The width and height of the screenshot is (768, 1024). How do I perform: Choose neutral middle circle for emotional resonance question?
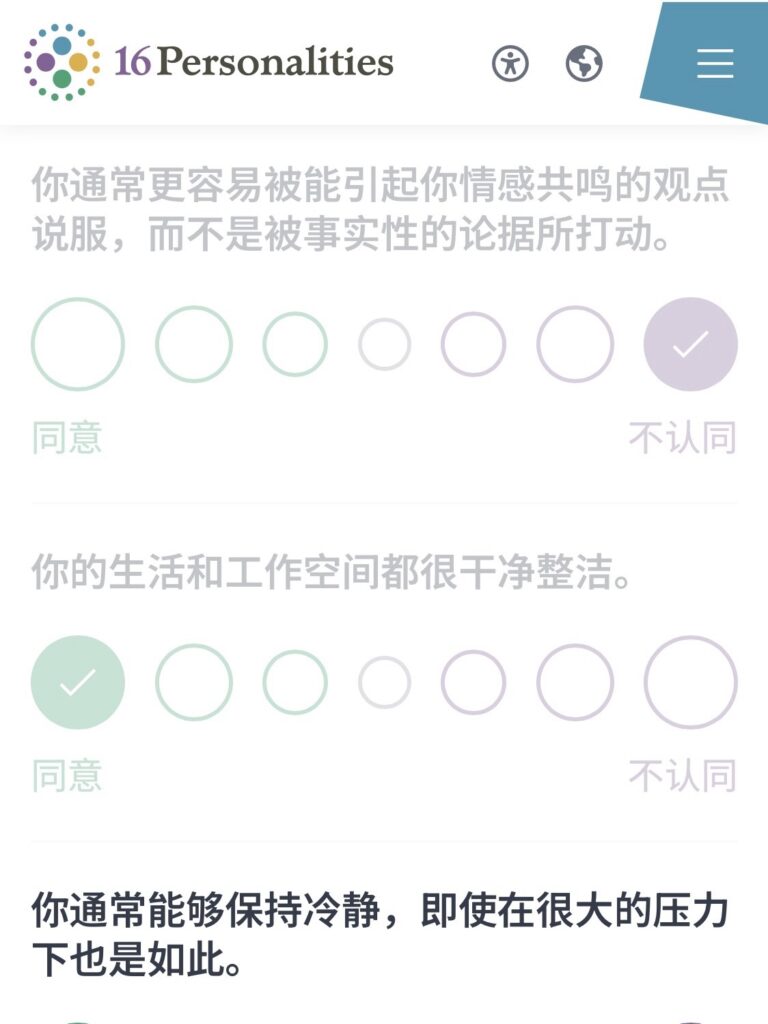tap(385, 344)
